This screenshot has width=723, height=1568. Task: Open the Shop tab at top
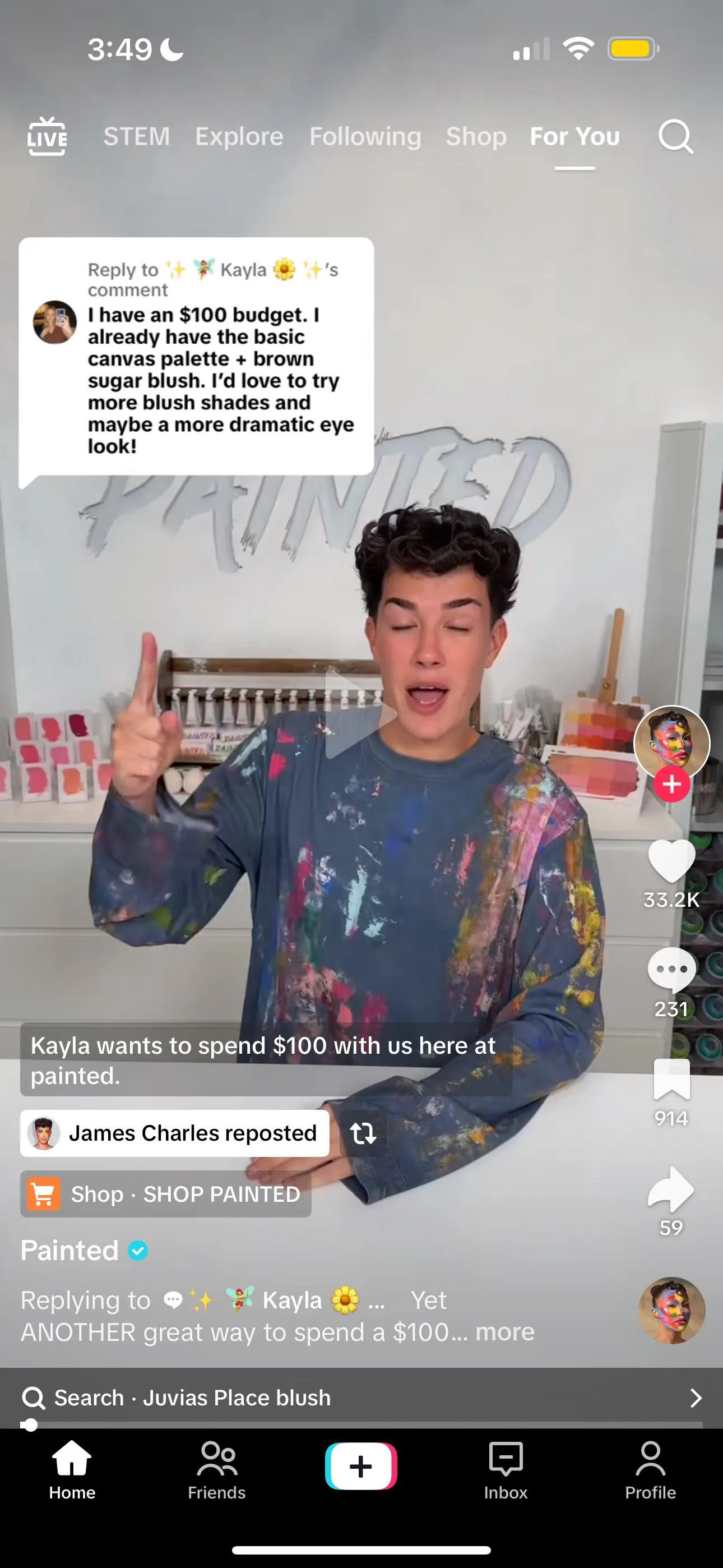(476, 136)
